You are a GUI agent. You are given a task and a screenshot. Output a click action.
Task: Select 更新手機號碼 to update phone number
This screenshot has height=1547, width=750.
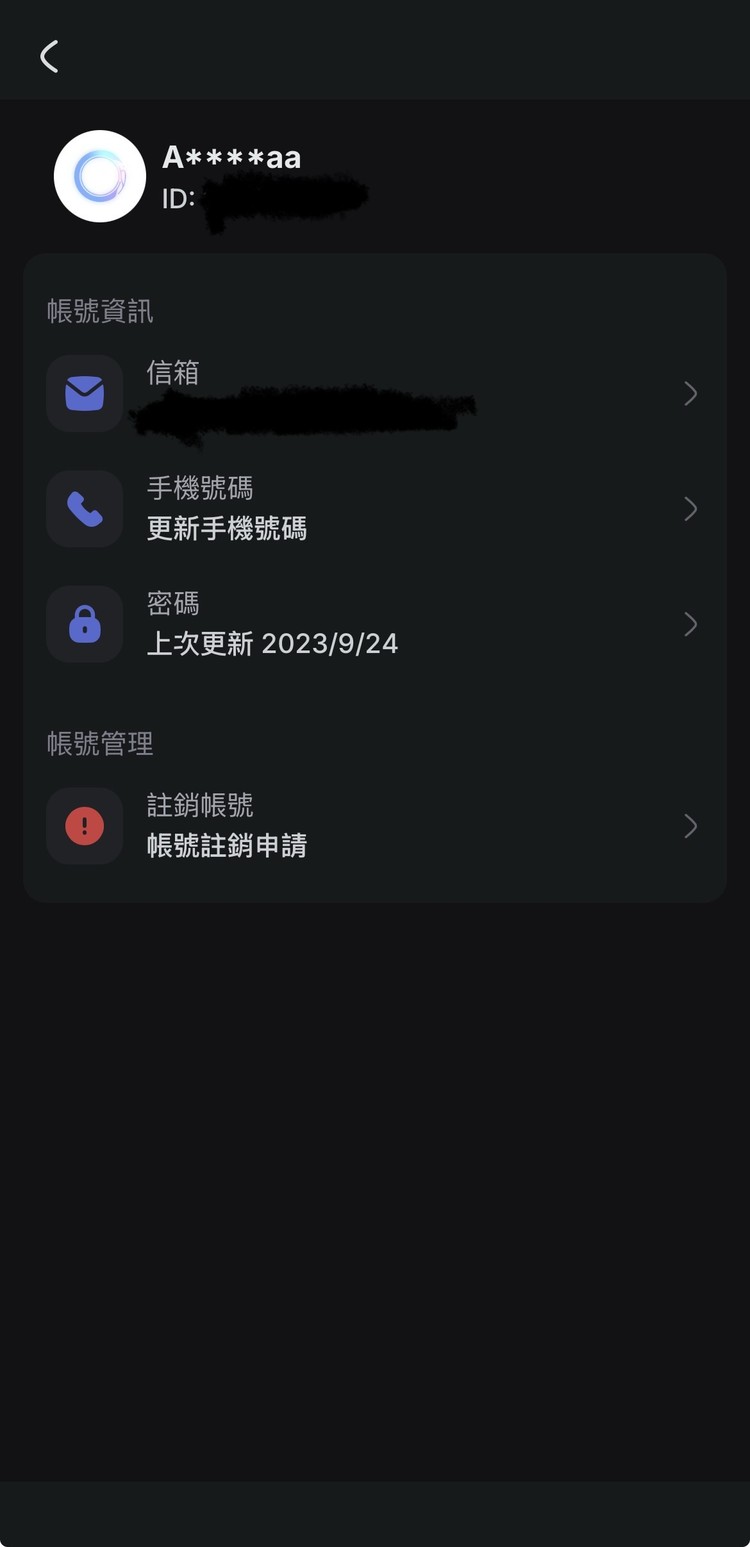(227, 529)
